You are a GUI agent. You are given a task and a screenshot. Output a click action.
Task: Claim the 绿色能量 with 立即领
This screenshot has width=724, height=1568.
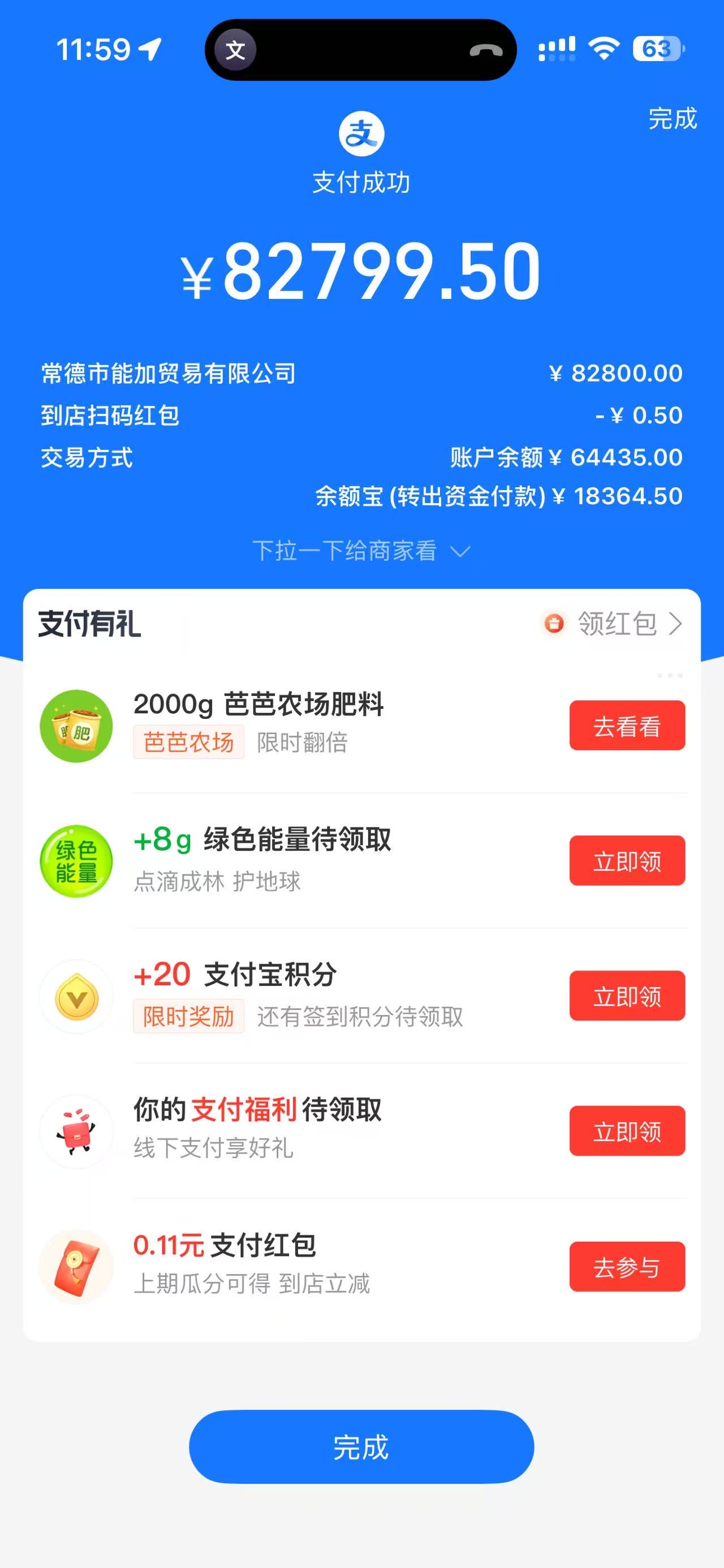[627, 861]
